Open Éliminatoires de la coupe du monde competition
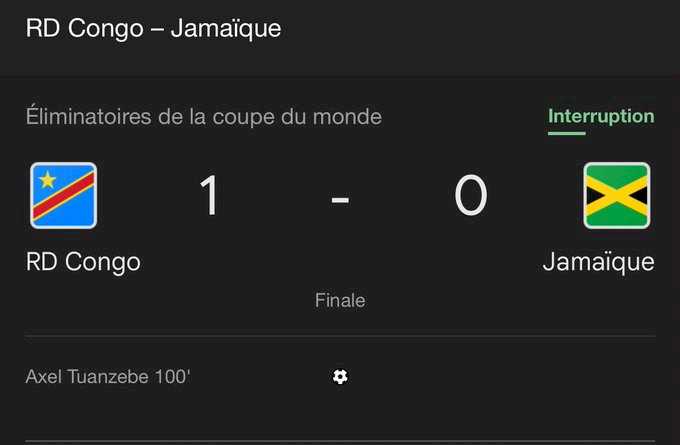The image size is (680, 445). point(204,117)
